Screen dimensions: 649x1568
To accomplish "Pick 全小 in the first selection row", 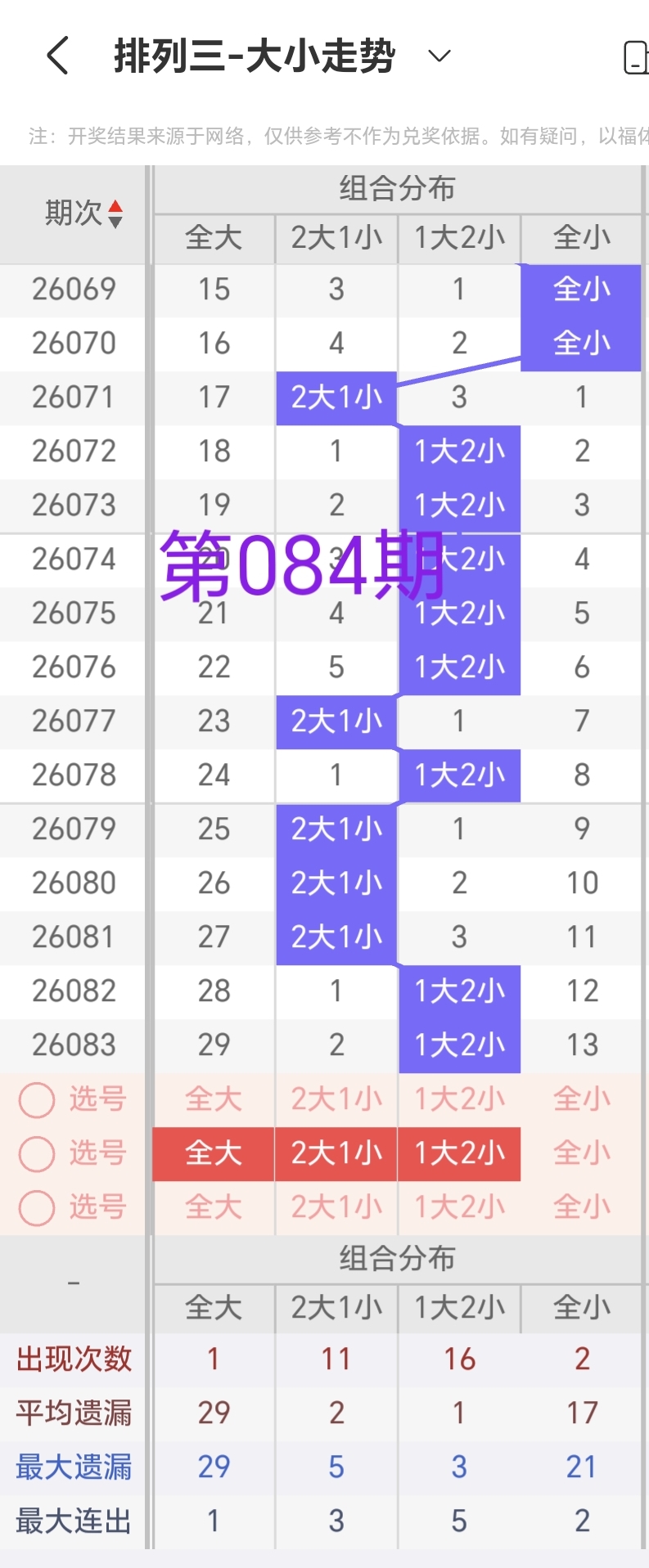I will [x=581, y=1099].
